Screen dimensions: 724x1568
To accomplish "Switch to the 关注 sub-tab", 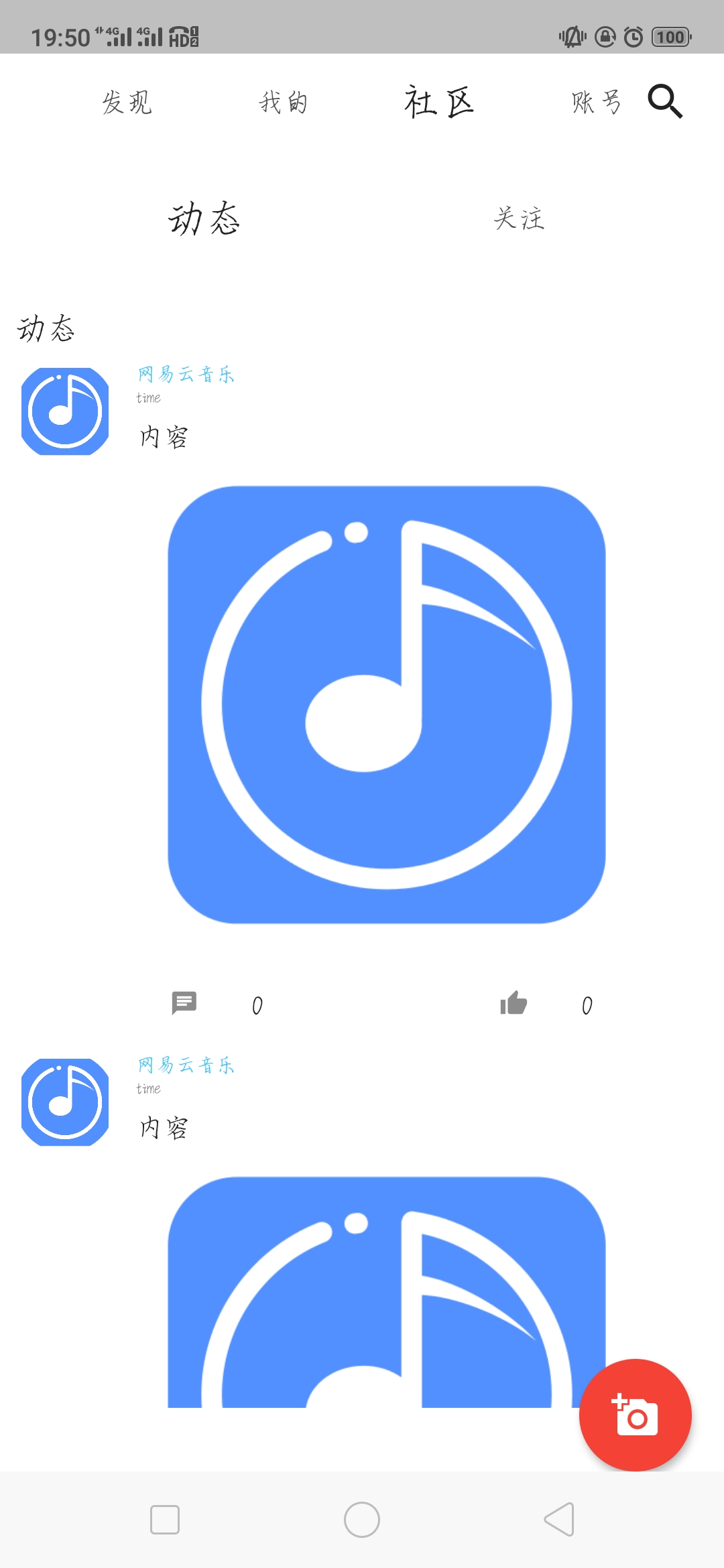I will [x=519, y=218].
